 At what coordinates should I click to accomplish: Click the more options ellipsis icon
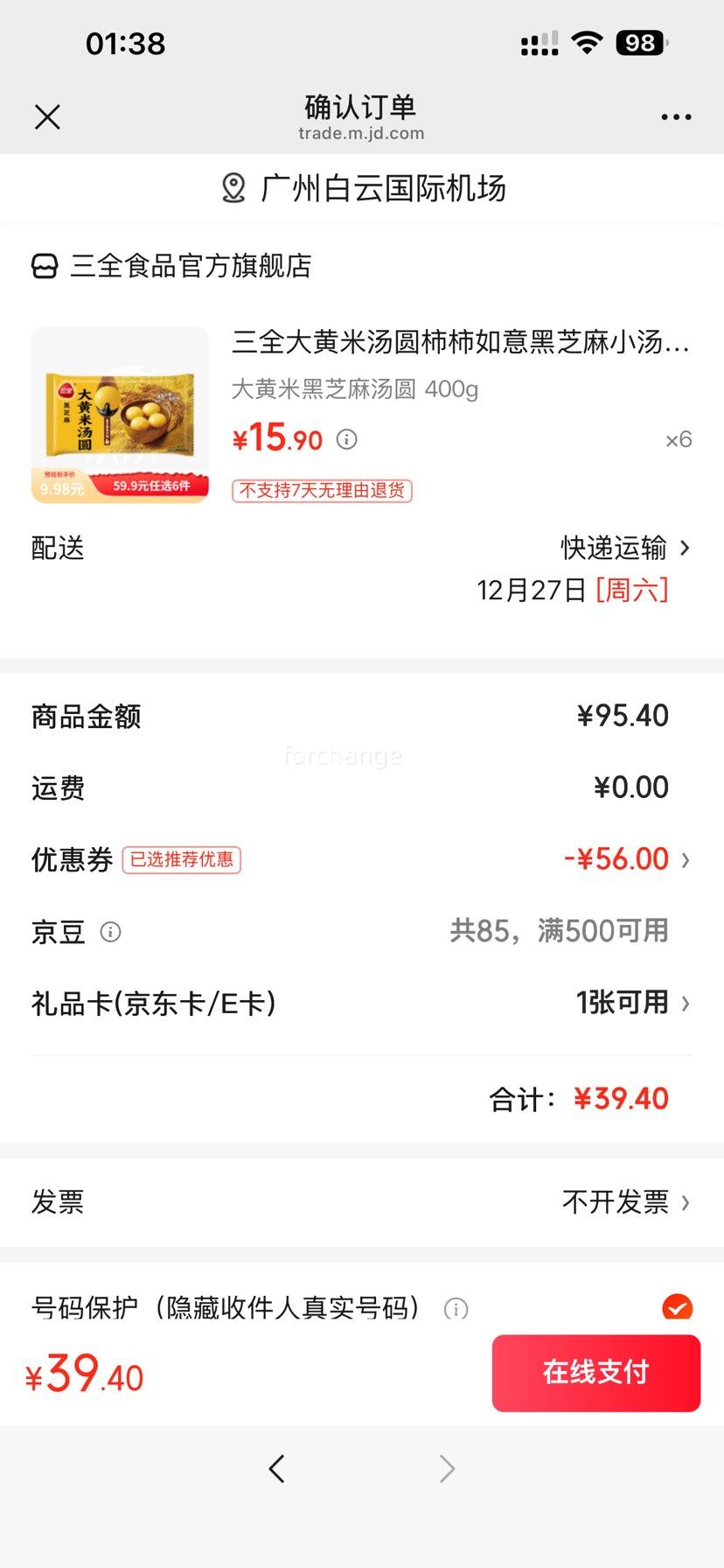[x=677, y=115]
